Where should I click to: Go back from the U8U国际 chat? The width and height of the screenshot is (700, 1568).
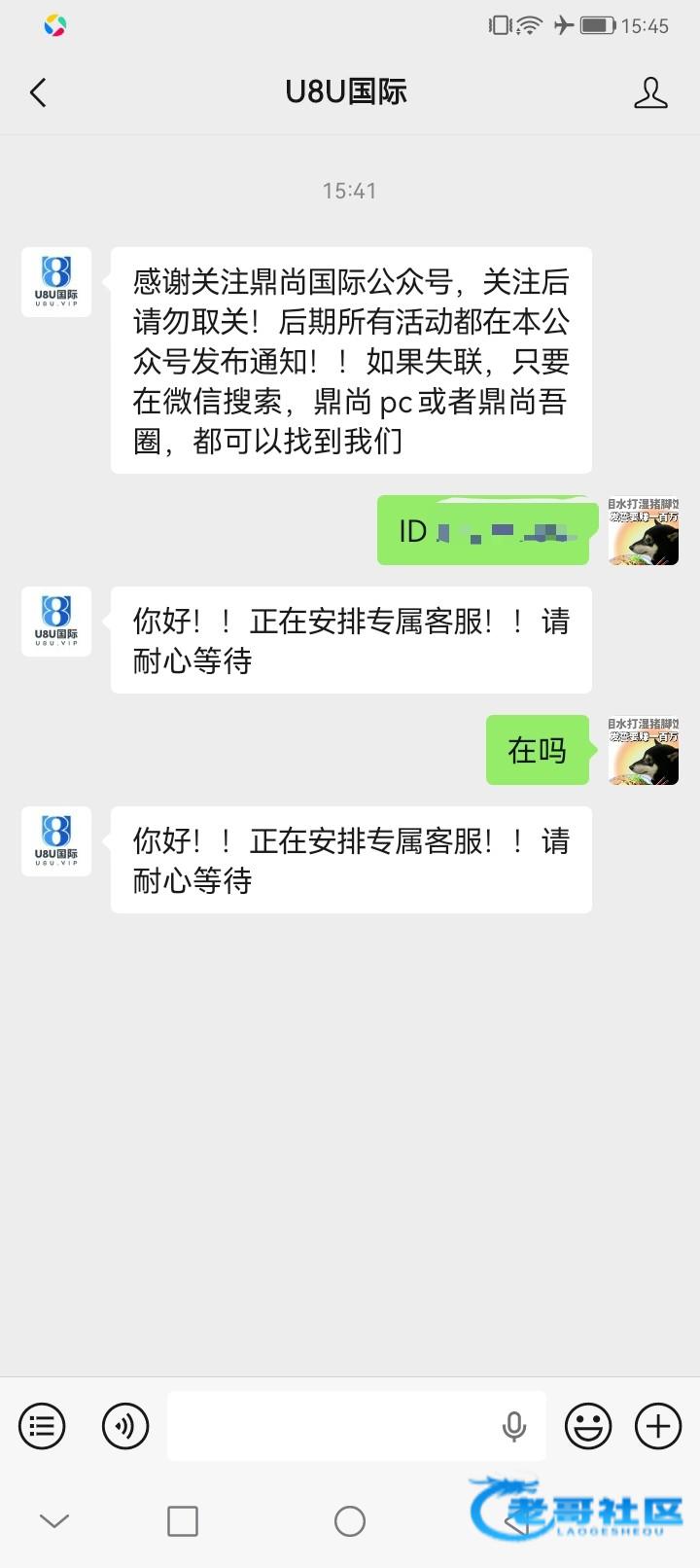[x=38, y=93]
